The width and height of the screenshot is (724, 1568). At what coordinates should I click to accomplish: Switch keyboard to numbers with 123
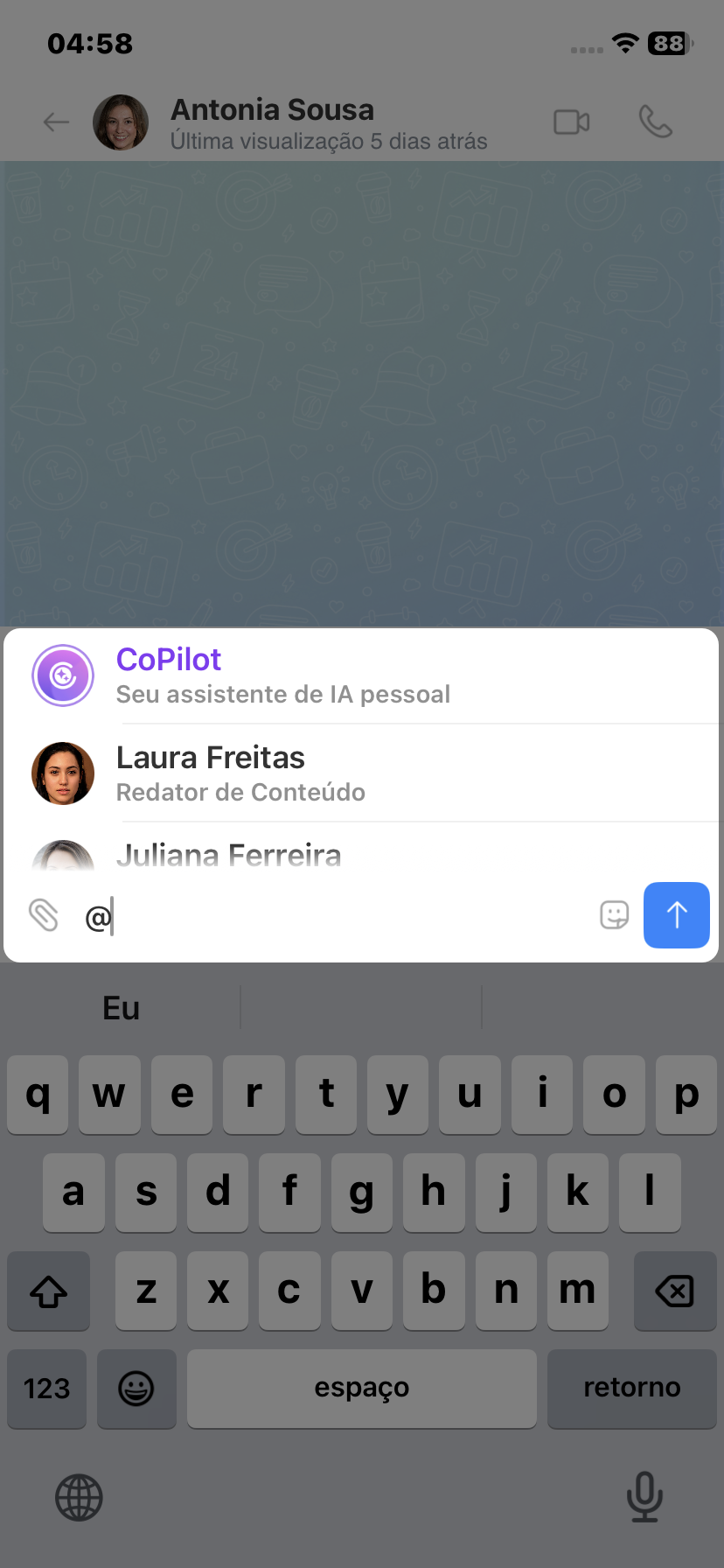click(x=47, y=1389)
